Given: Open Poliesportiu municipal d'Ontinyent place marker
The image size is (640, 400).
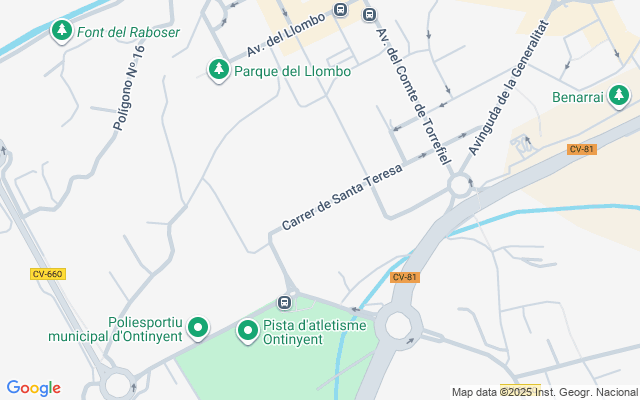Looking at the screenshot, I should [x=198, y=327].
